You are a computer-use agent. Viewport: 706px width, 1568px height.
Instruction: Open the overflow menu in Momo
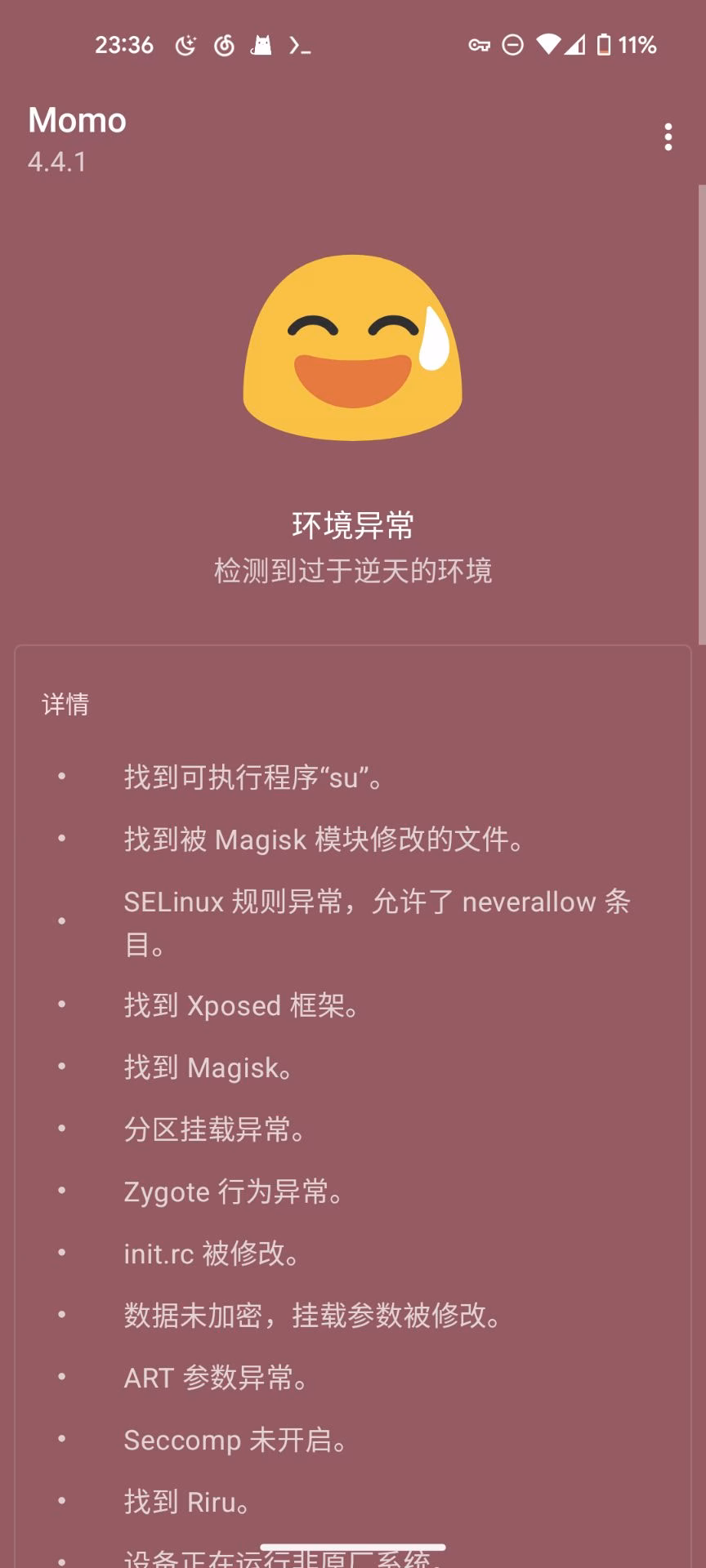click(668, 137)
